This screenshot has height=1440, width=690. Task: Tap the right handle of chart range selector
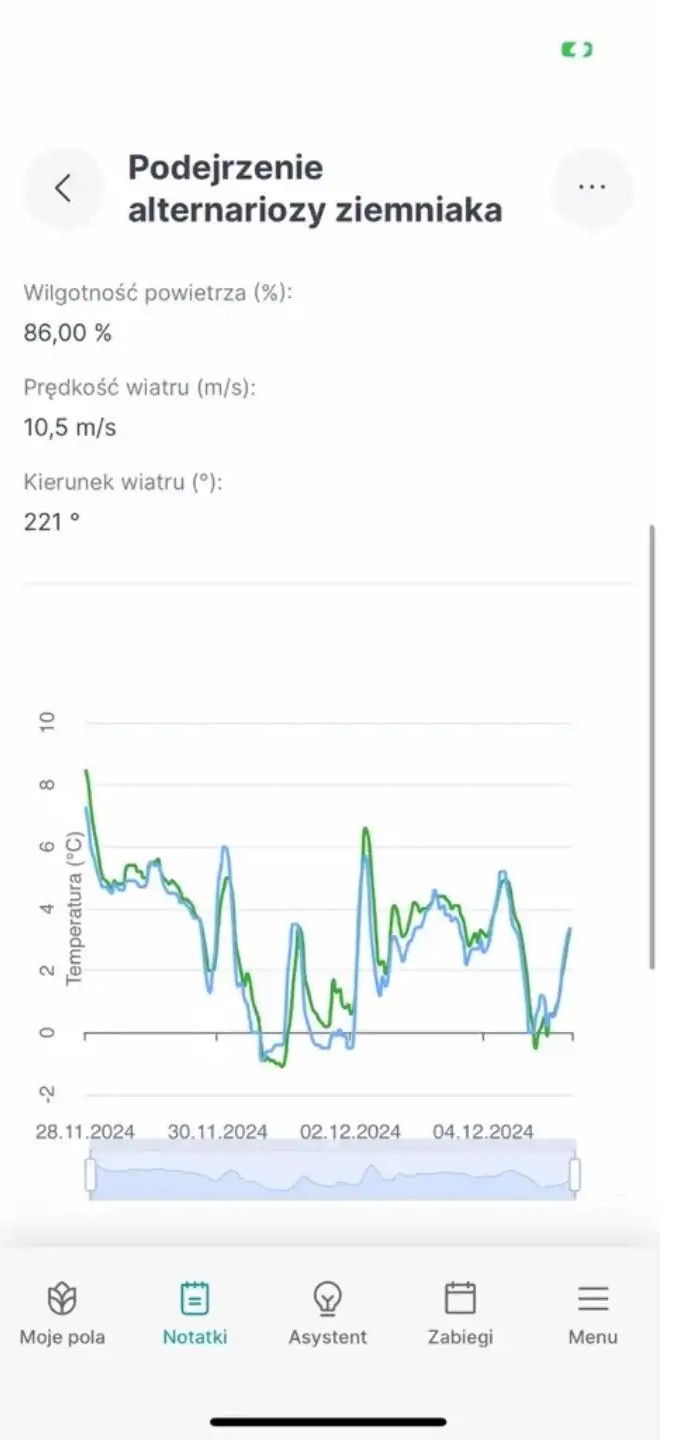pos(575,1175)
